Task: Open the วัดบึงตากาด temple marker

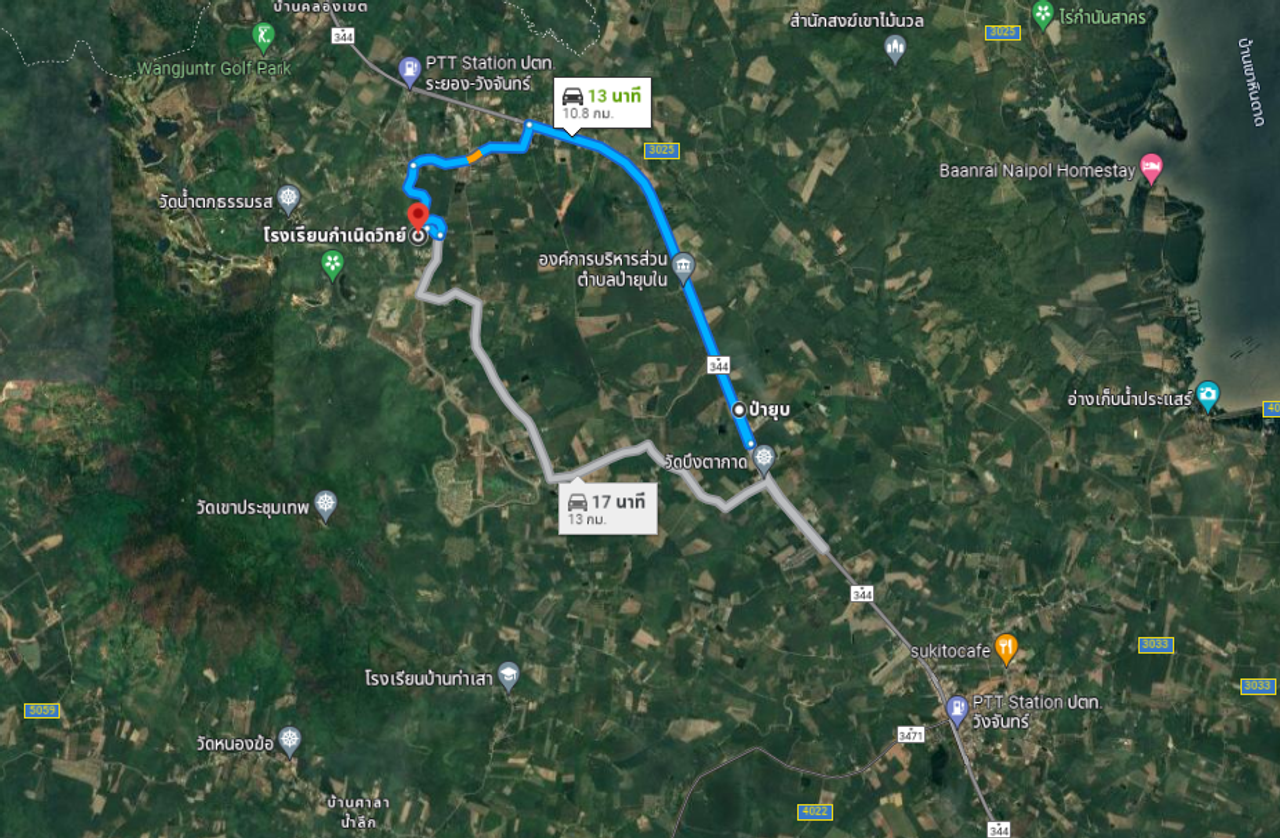Action: coord(764,459)
